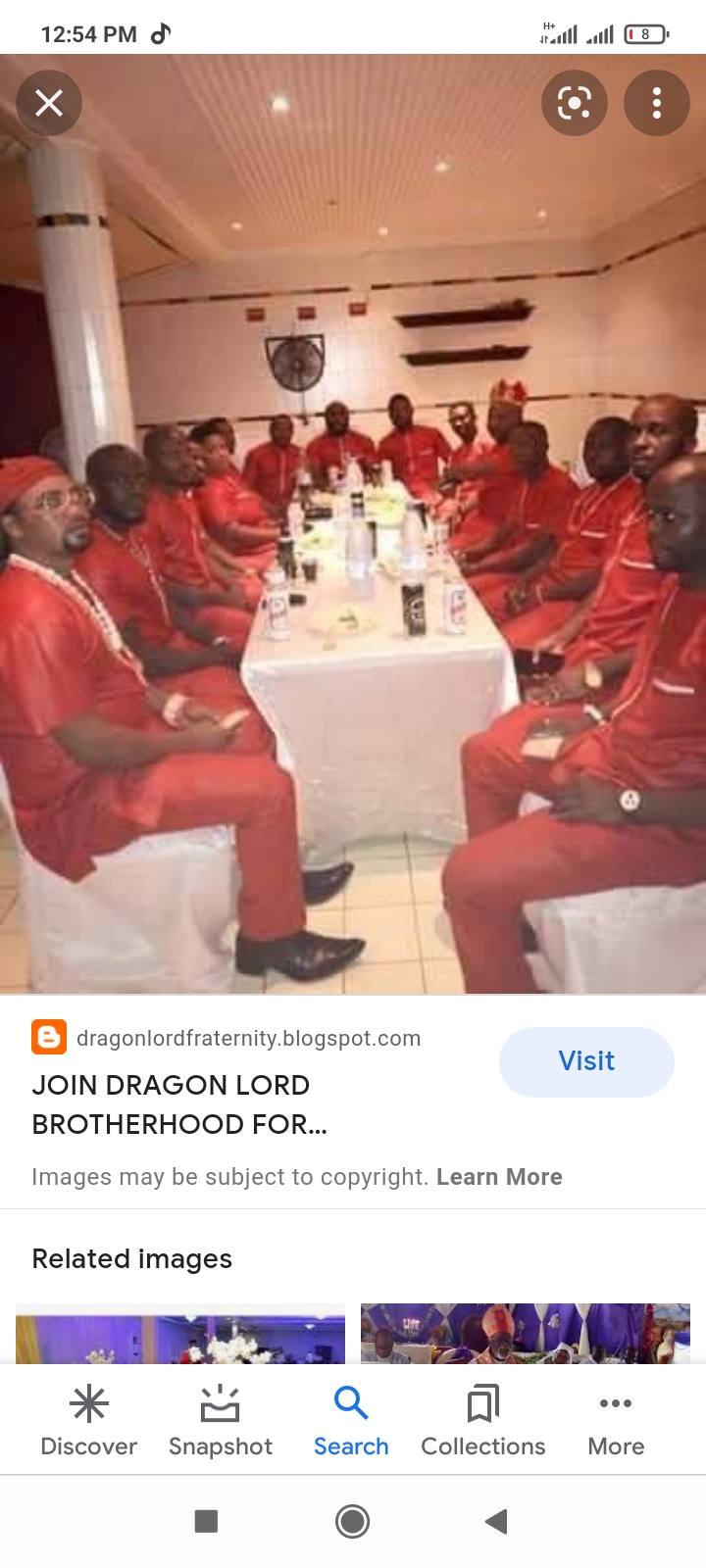Screen dimensions: 706x1568
Task: Tap the system back button
Action: pos(497,1521)
